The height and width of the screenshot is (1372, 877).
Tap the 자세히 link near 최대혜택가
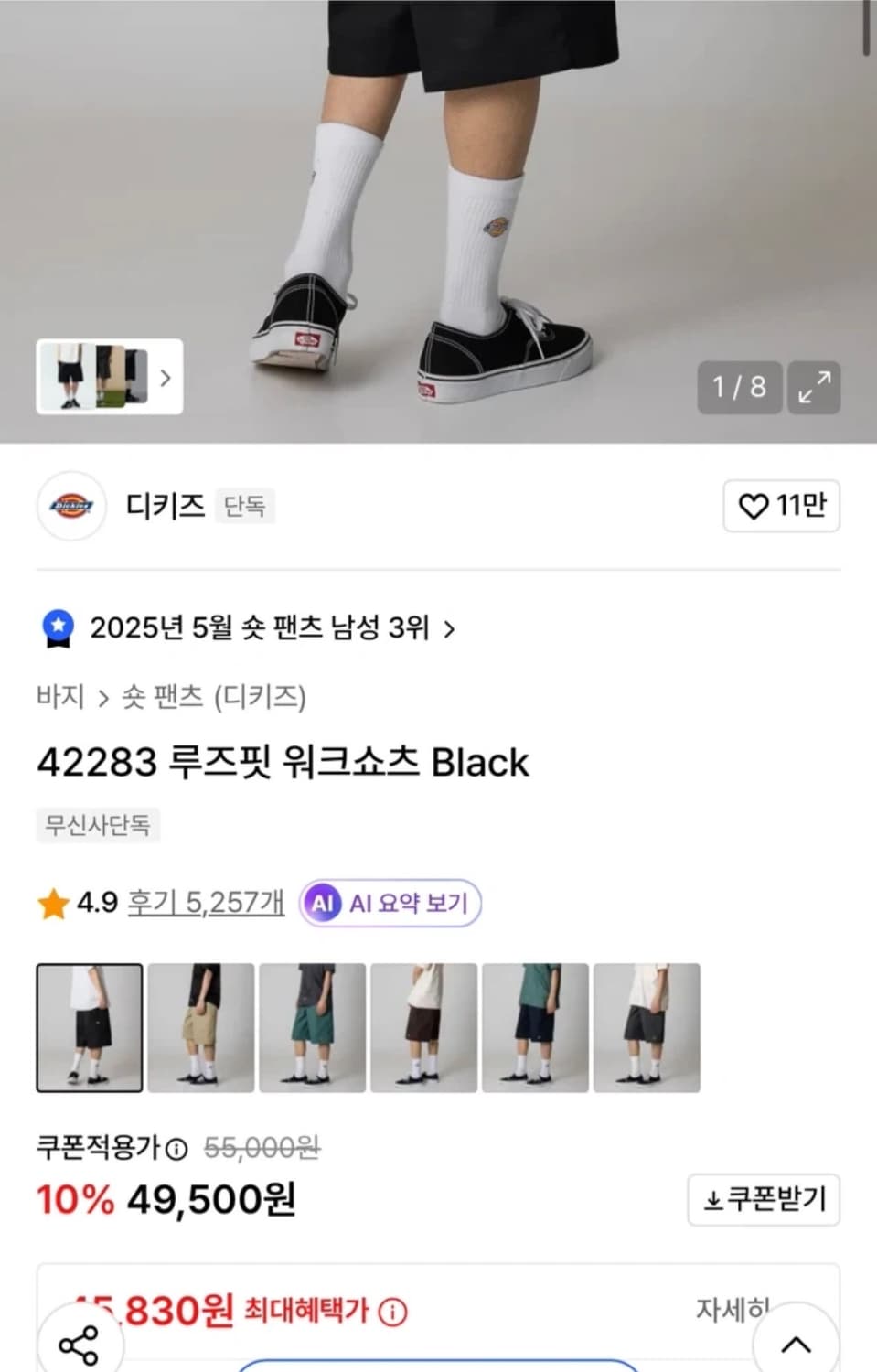point(733,1309)
